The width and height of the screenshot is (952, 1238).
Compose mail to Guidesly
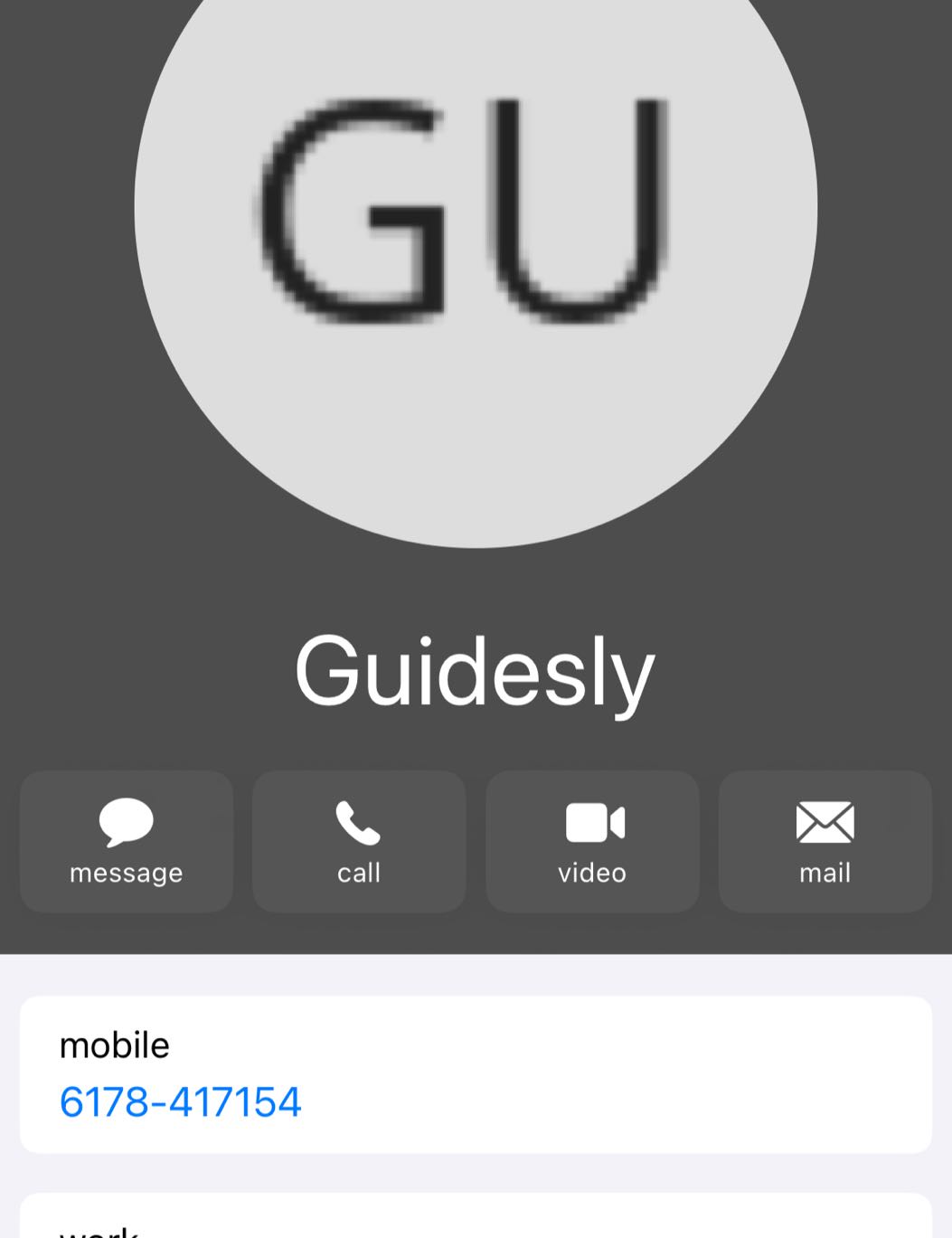pos(825,841)
